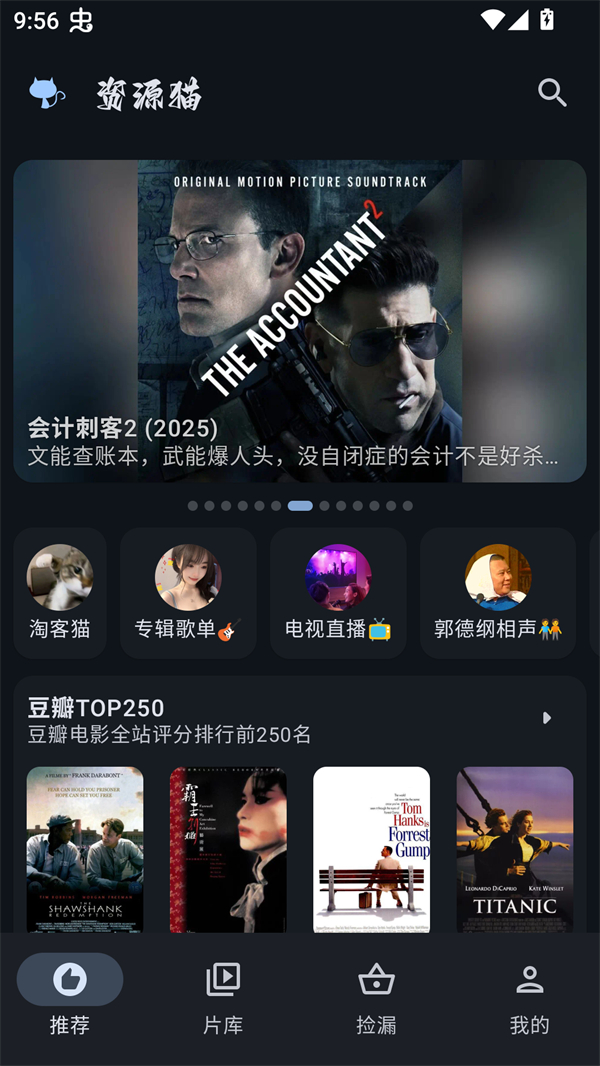Viewport: 600px width, 1066px height.
Task: Open the 淘客猫 shortcut
Action: pyautogui.click(x=60, y=593)
